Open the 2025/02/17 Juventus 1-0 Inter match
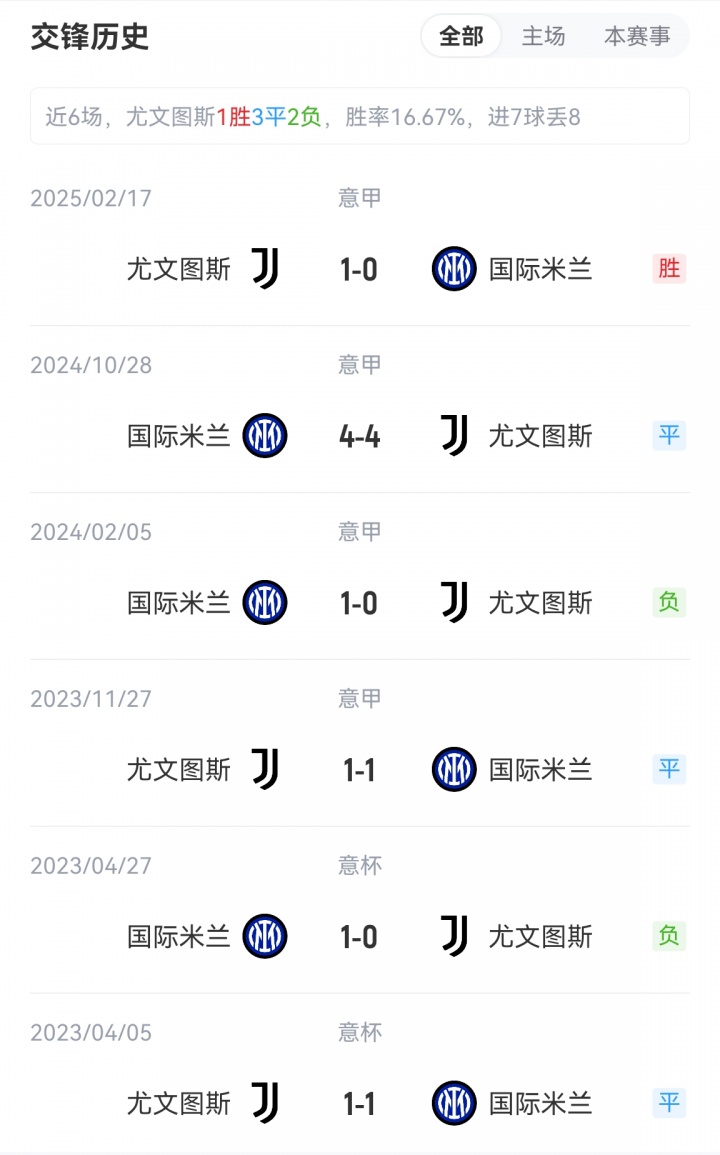This screenshot has height=1155, width=720. [x=359, y=269]
